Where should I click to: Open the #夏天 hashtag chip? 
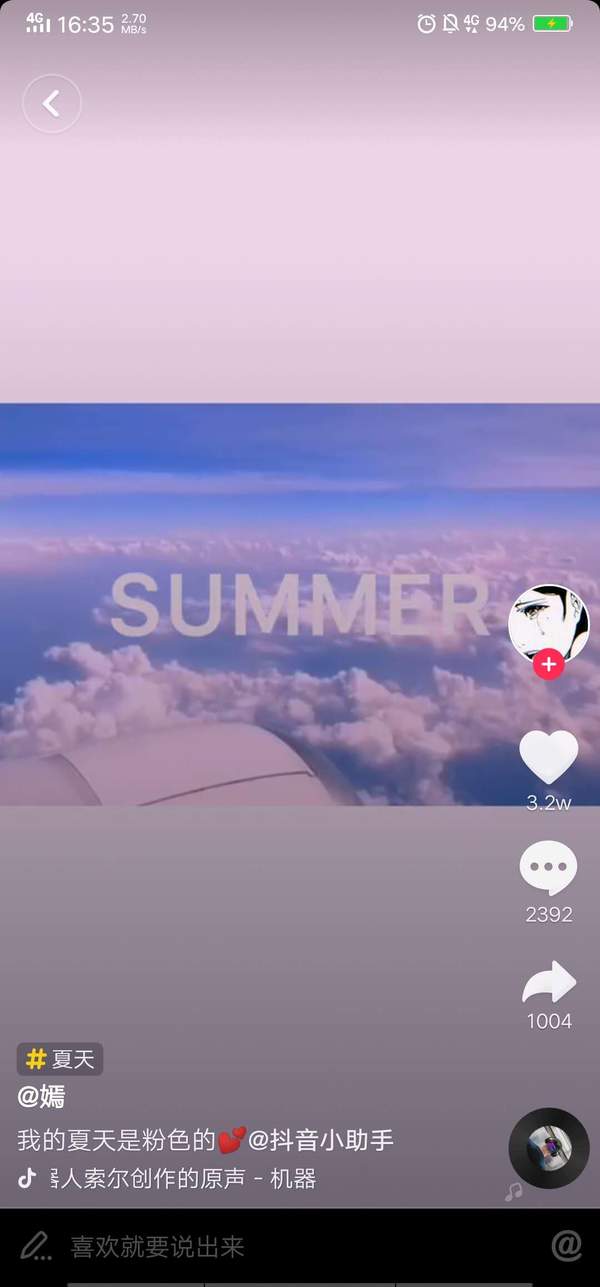[60, 1059]
